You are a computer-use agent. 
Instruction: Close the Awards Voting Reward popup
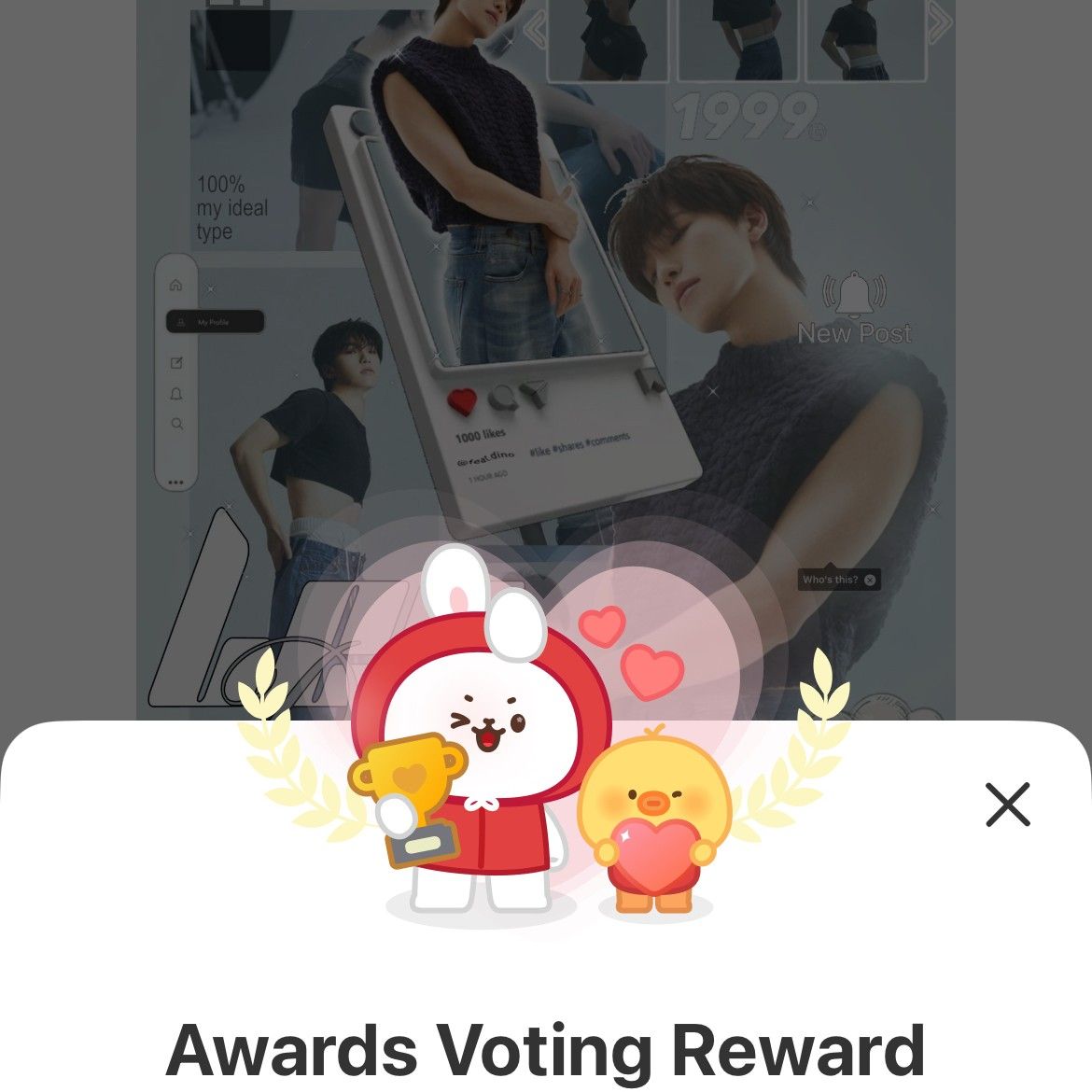[1007, 805]
